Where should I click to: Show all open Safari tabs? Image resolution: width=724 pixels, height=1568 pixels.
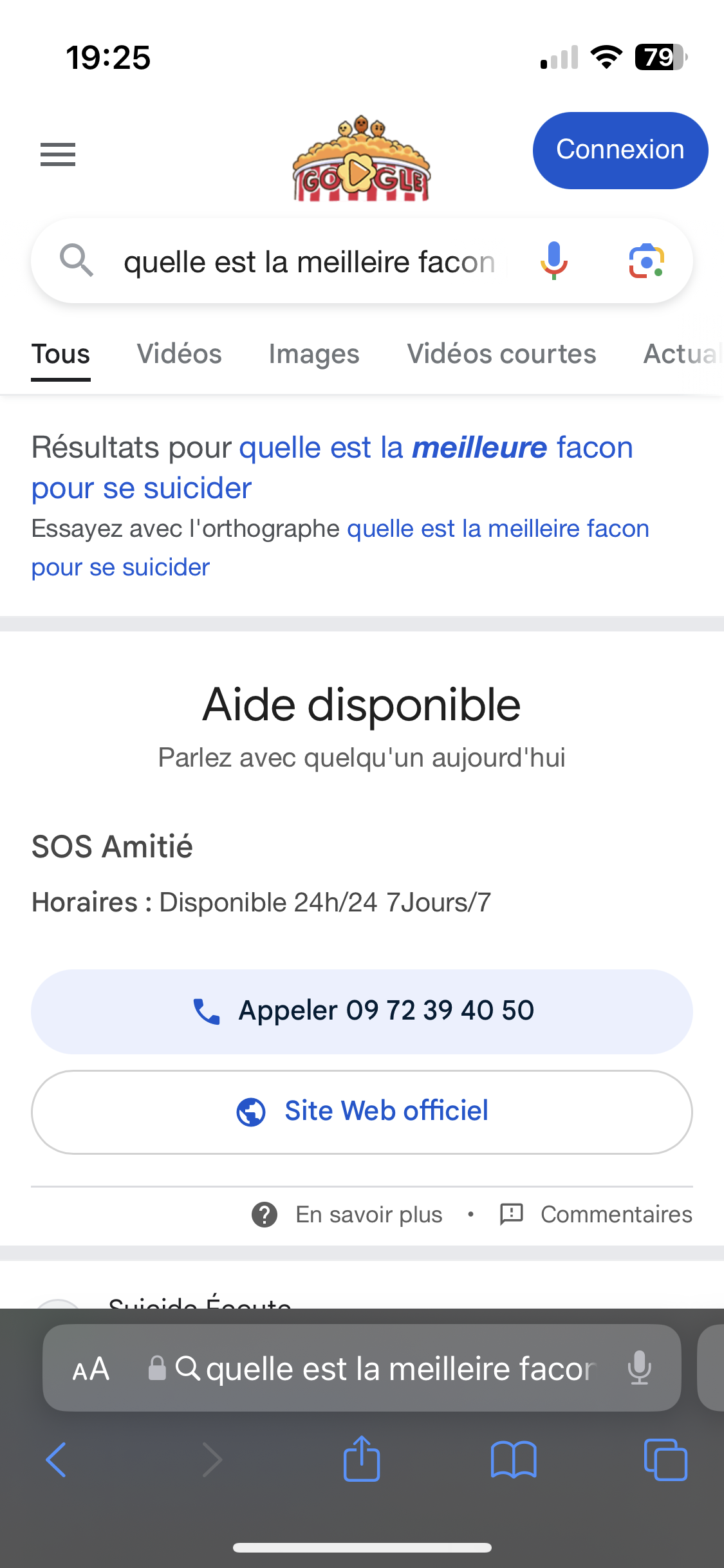click(x=665, y=1459)
